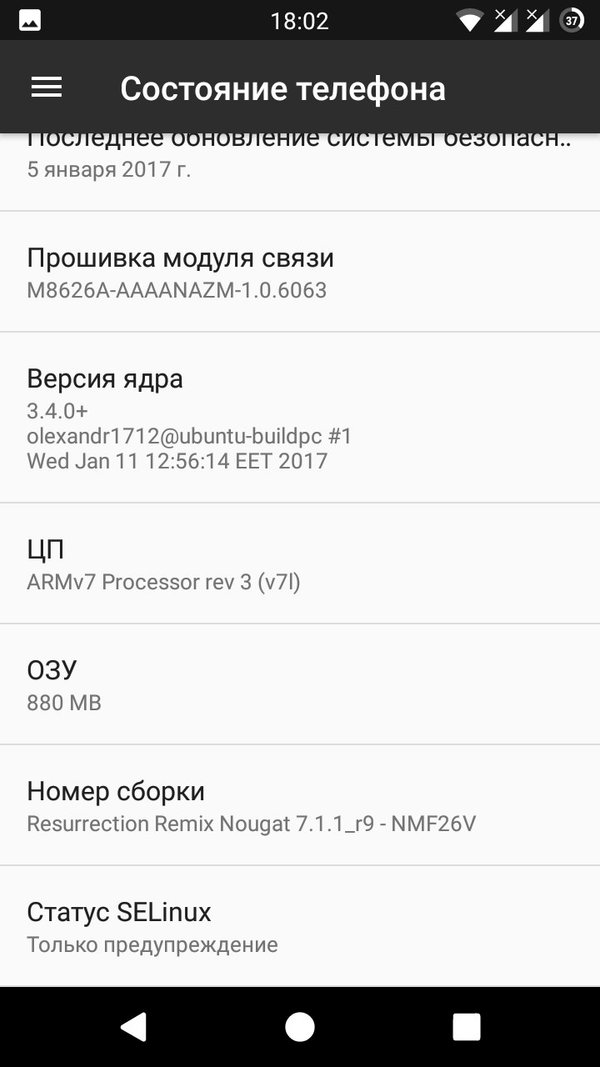
Task: Tap the ОЗУ memory row
Action: (300, 685)
